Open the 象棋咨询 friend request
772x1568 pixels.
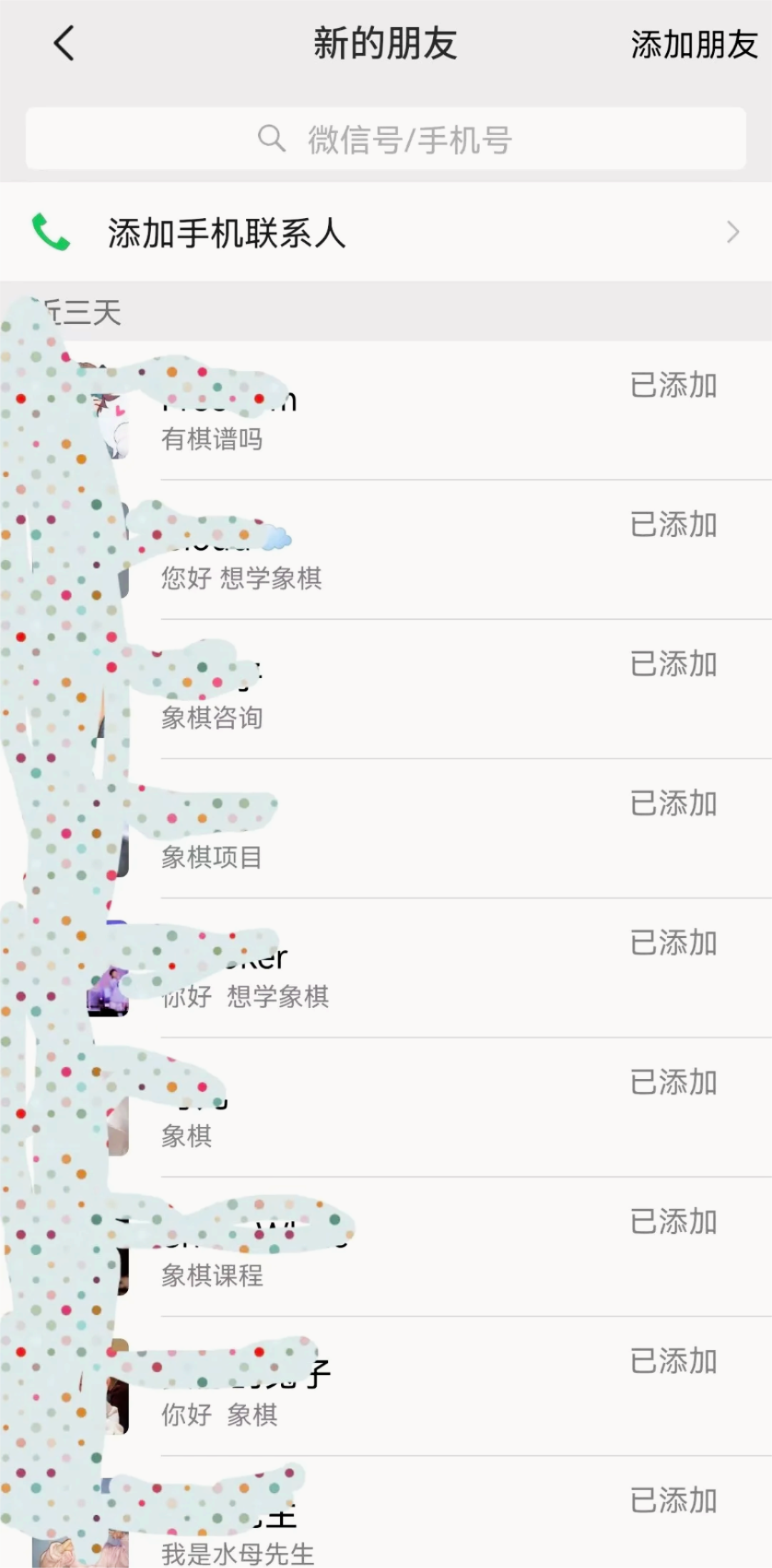tap(386, 690)
